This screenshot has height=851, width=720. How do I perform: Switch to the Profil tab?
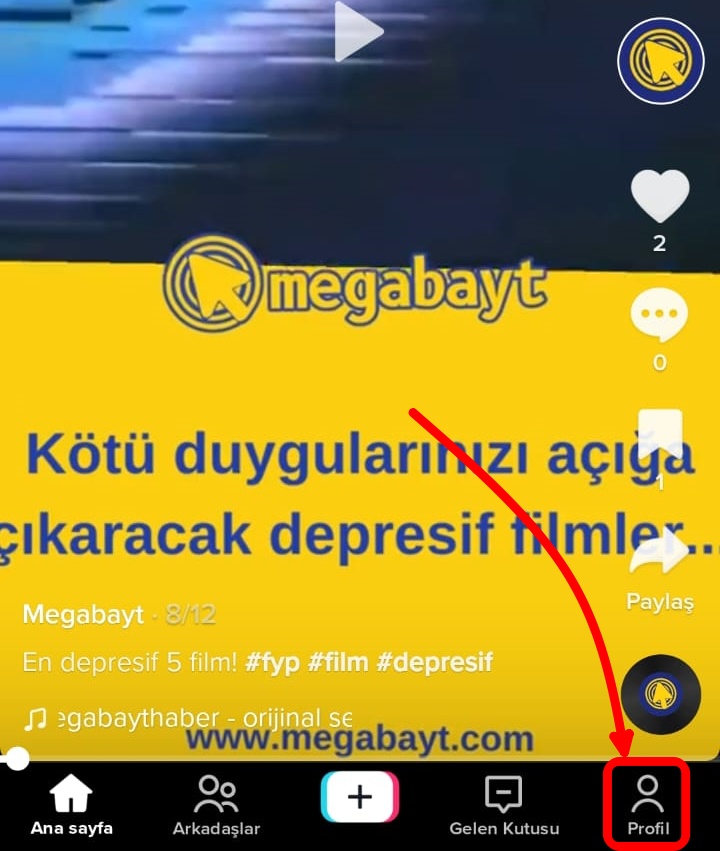pos(648,807)
